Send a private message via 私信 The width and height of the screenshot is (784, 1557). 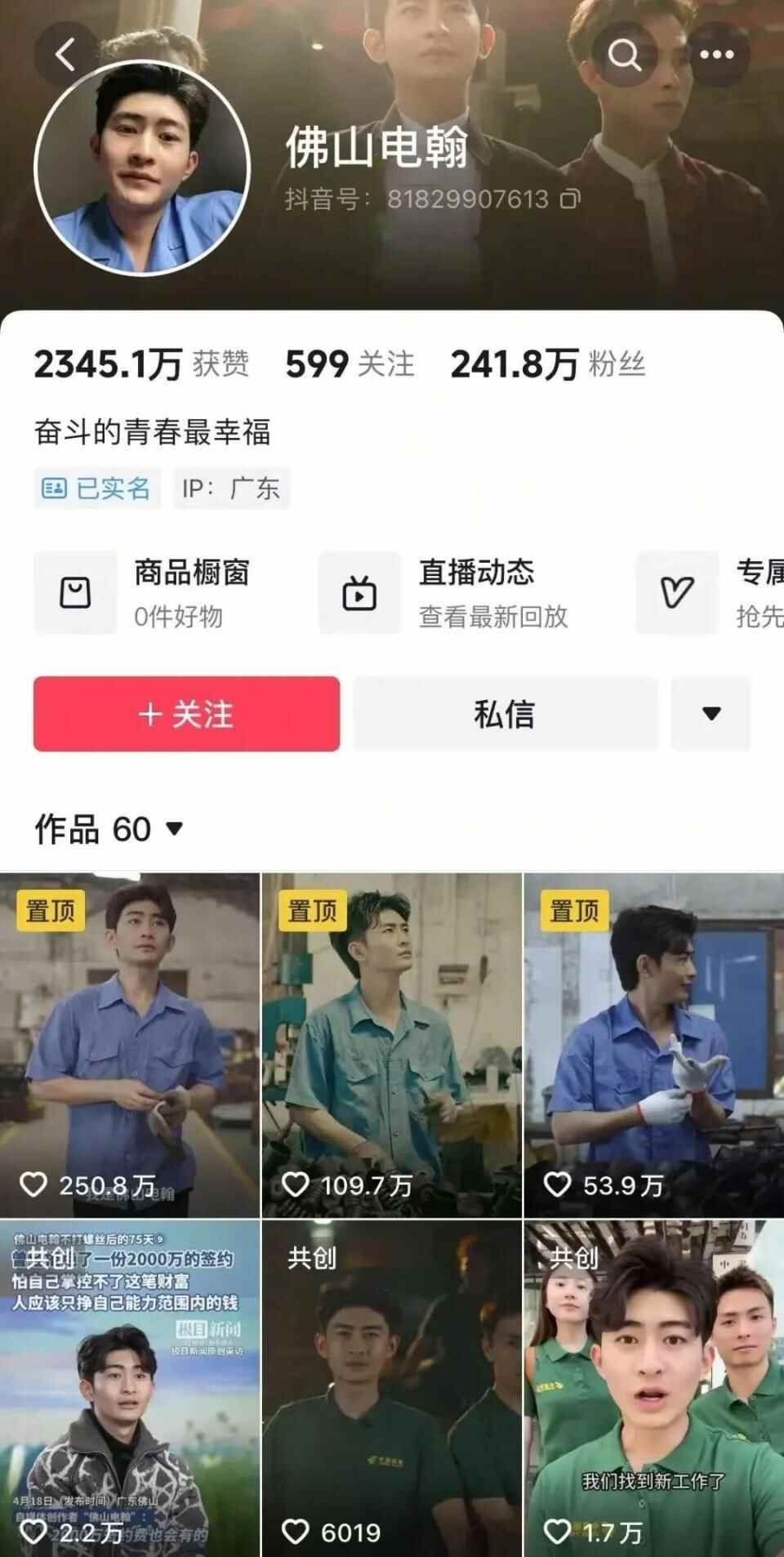pos(505,714)
